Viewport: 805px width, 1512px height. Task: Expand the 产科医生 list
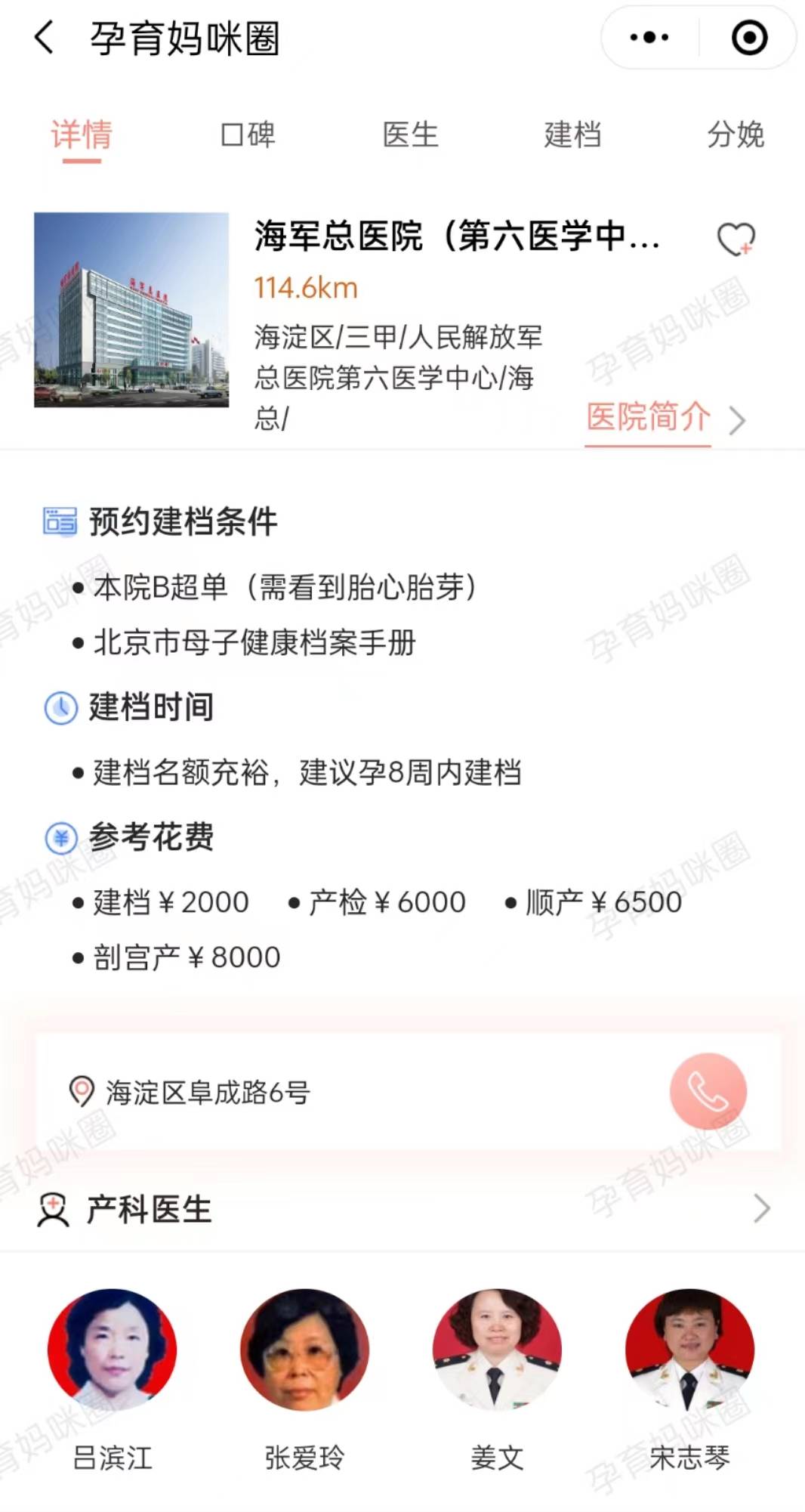click(761, 1209)
